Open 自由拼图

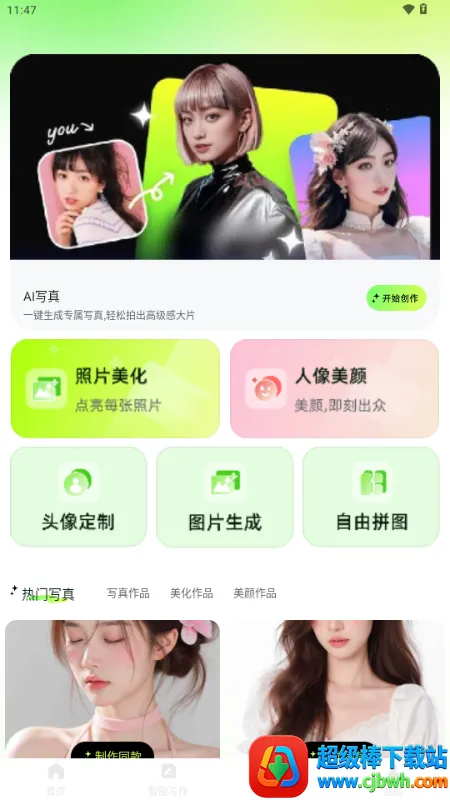371,497
